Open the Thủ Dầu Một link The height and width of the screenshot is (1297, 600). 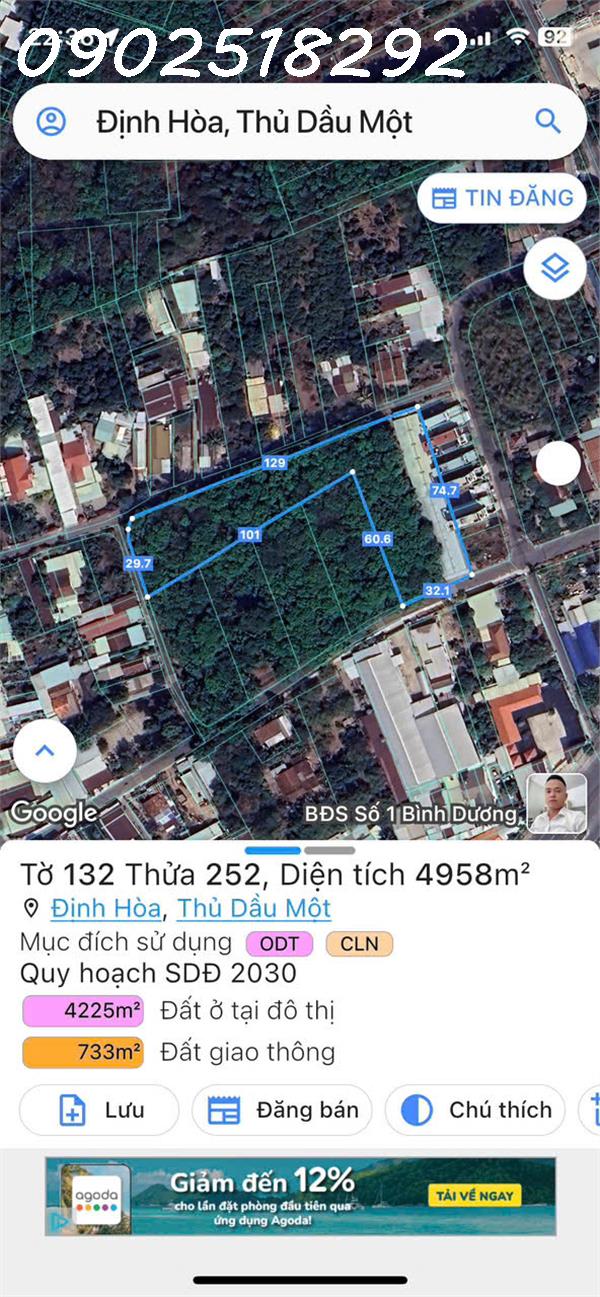254,908
